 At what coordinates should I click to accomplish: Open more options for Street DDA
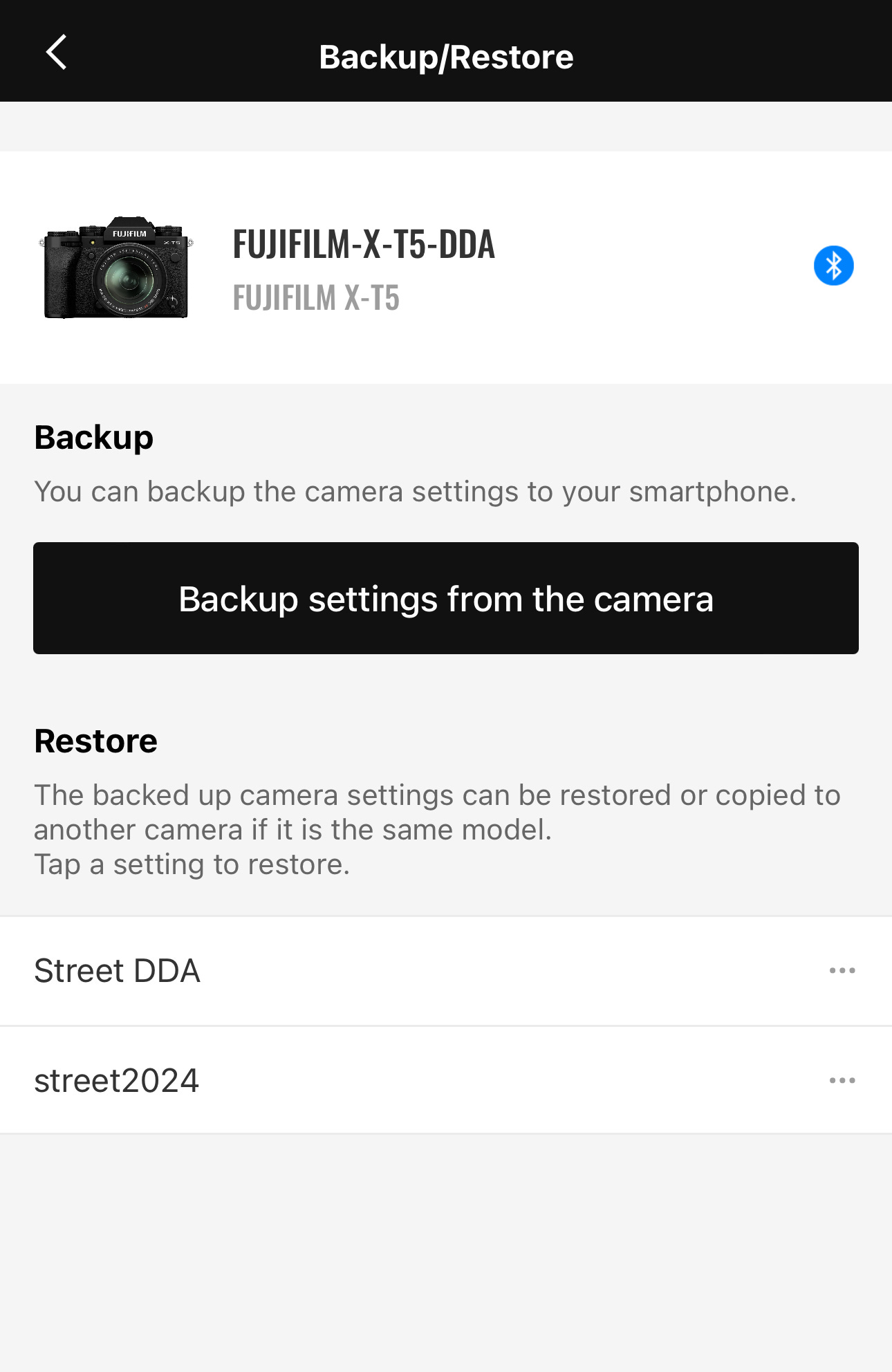click(842, 971)
